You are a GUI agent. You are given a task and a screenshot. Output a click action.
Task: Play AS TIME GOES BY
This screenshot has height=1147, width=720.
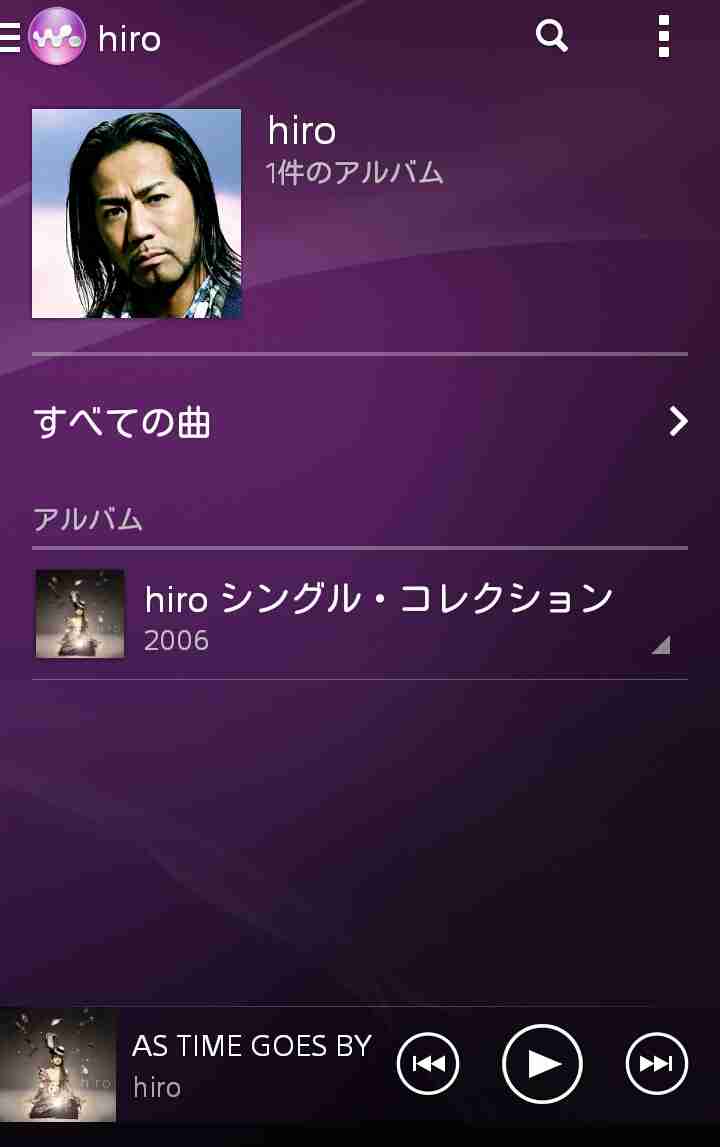click(542, 1064)
